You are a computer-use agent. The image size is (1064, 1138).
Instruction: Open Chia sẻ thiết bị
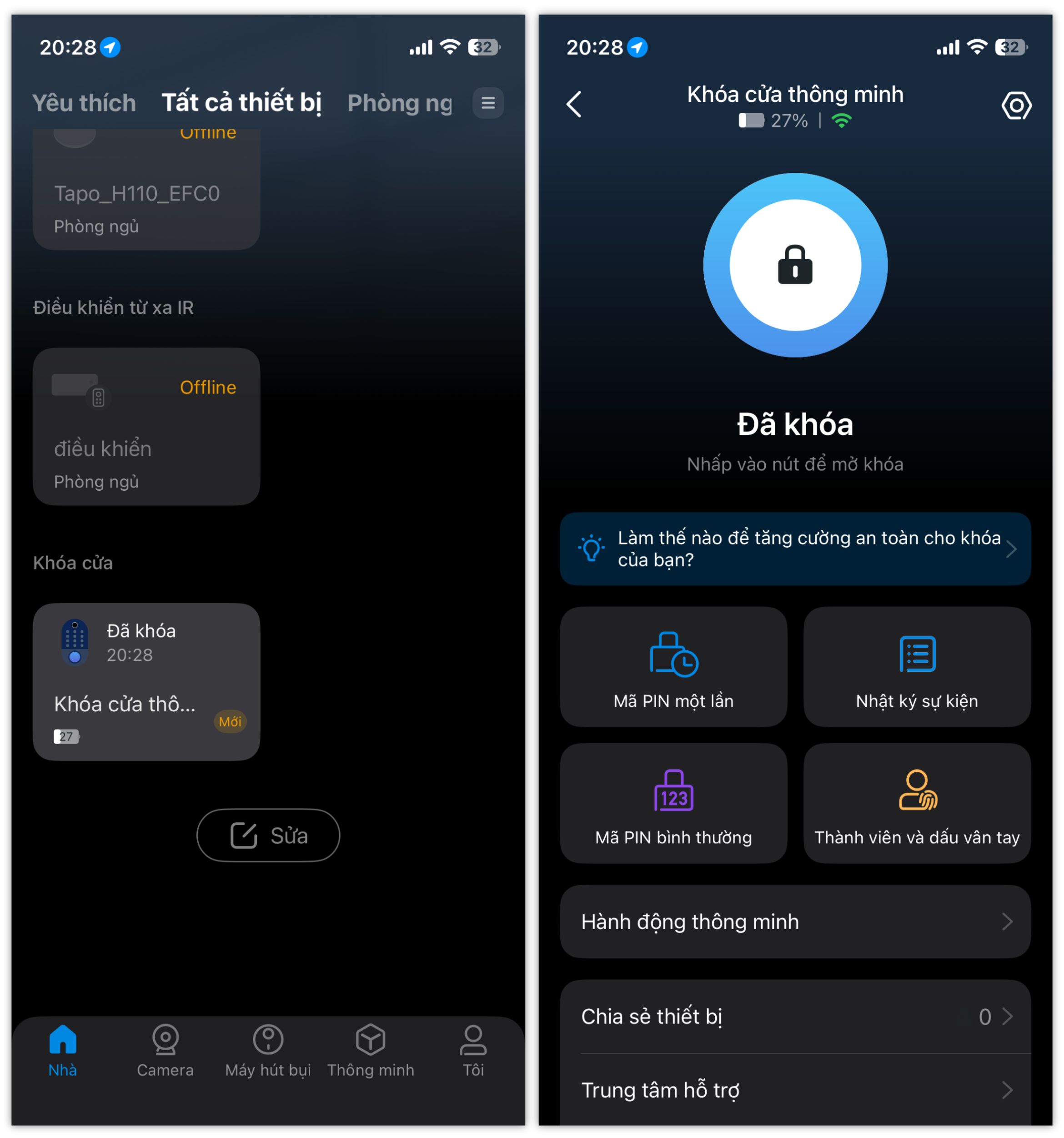click(x=795, y=1017)
